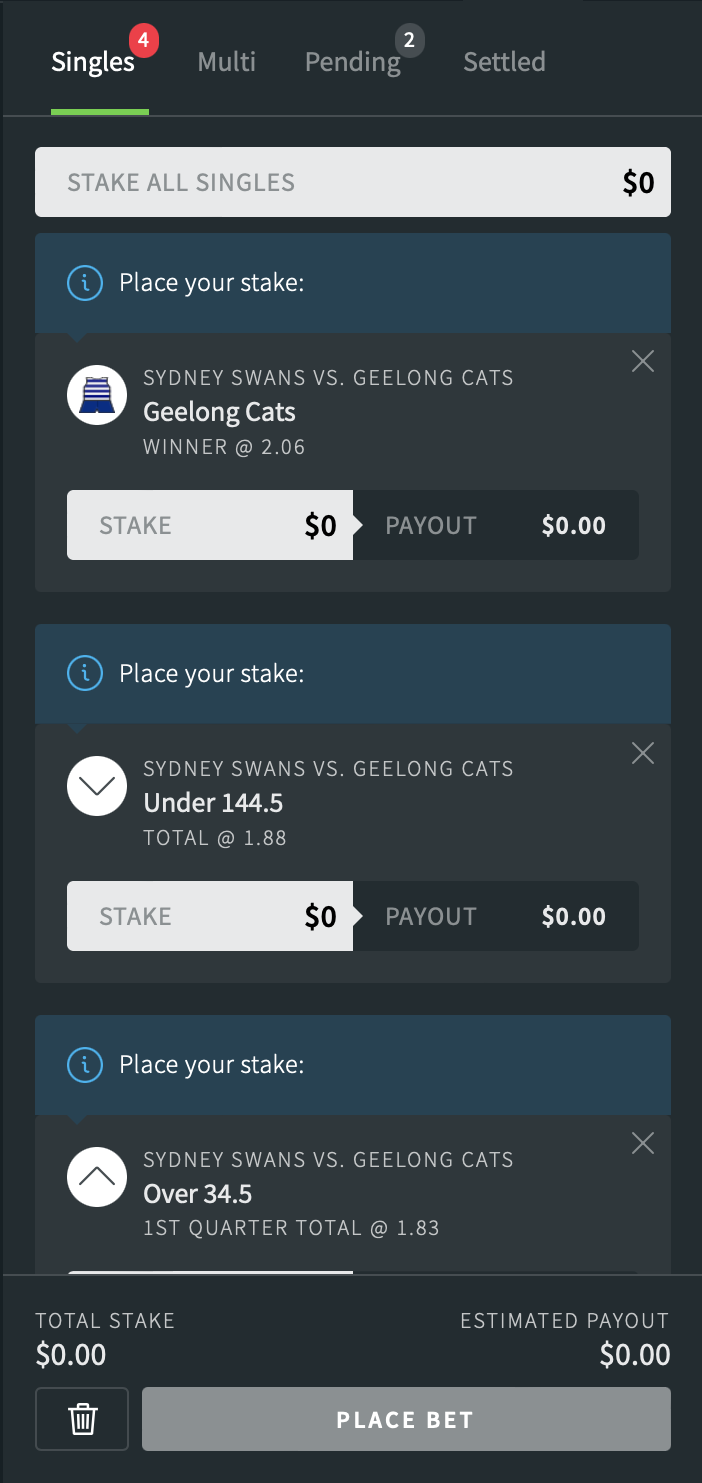702x1483 pixels.
Task: Switch to the Multi tab
Action: coord(226,62)
